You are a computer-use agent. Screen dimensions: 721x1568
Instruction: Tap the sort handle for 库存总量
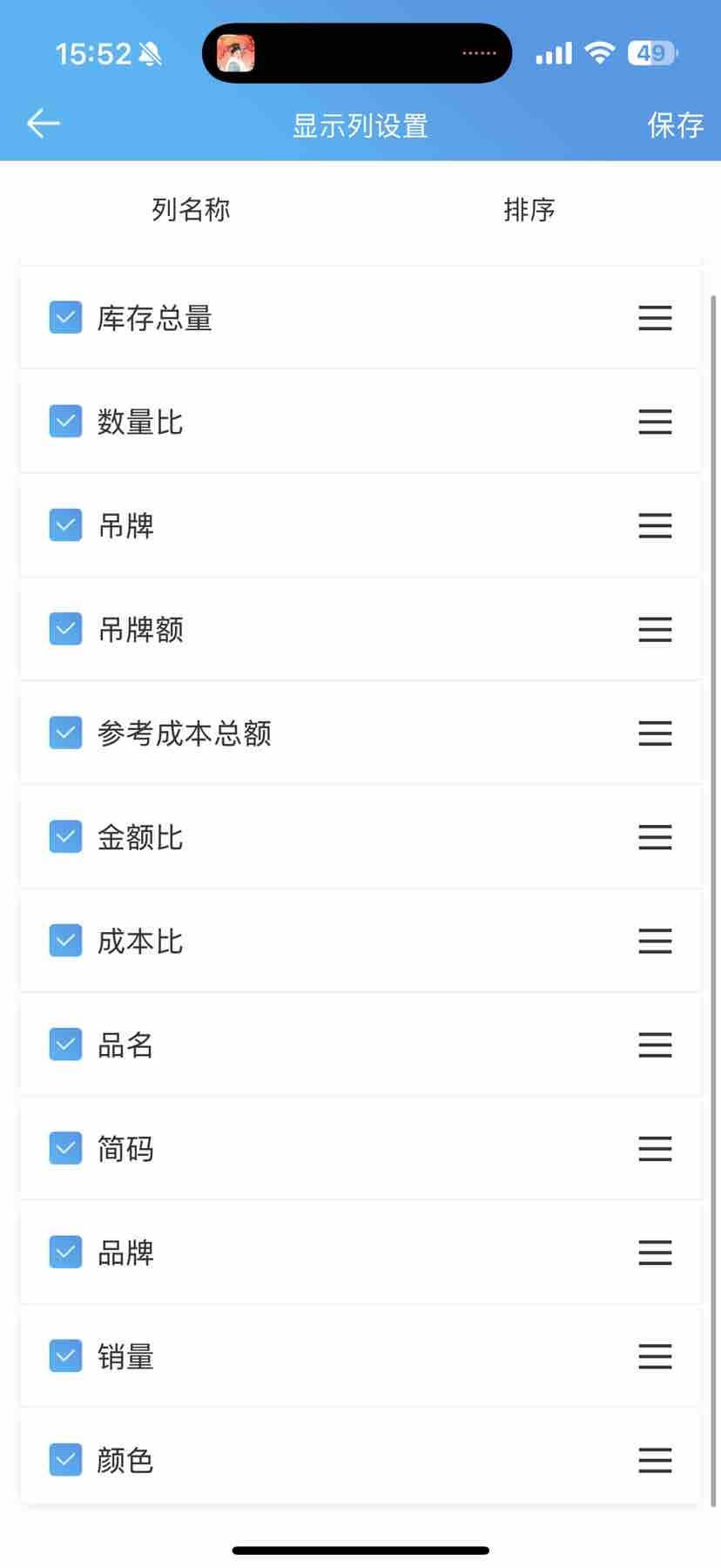pos(655,318)
